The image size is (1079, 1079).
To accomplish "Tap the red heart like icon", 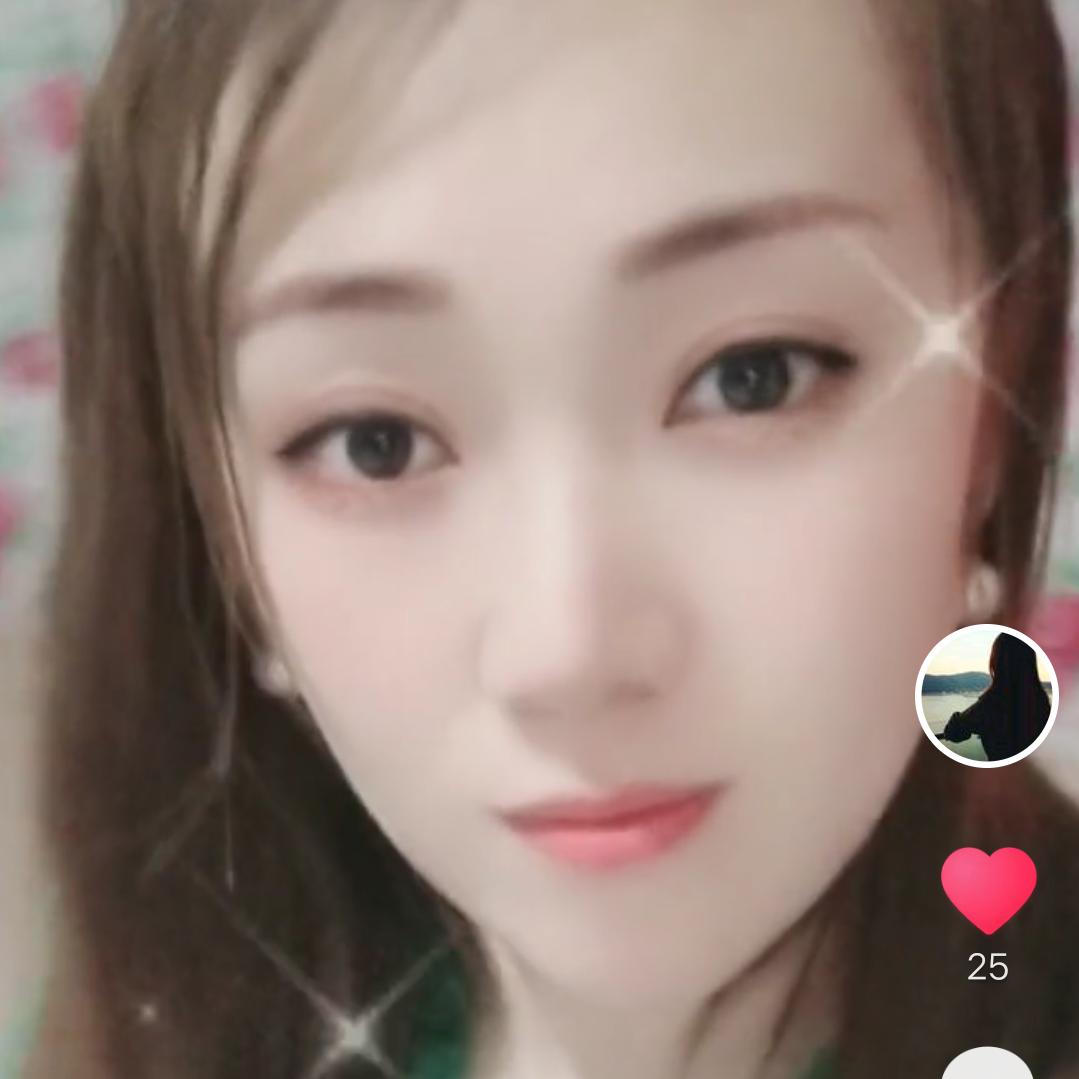I will (x=988, y=889).
